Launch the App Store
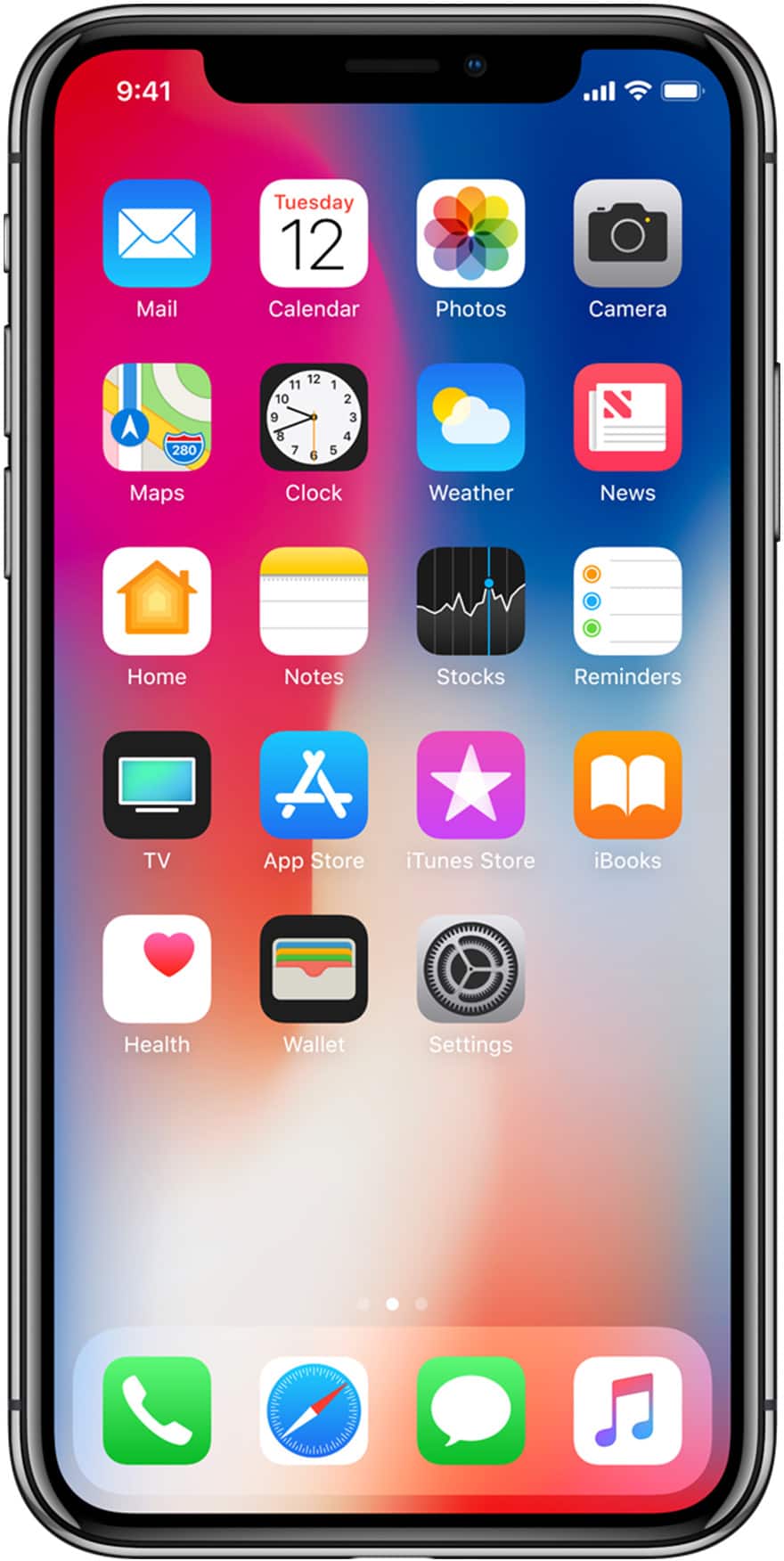The width and height of the screenshot is (784, 1561). 314,785
